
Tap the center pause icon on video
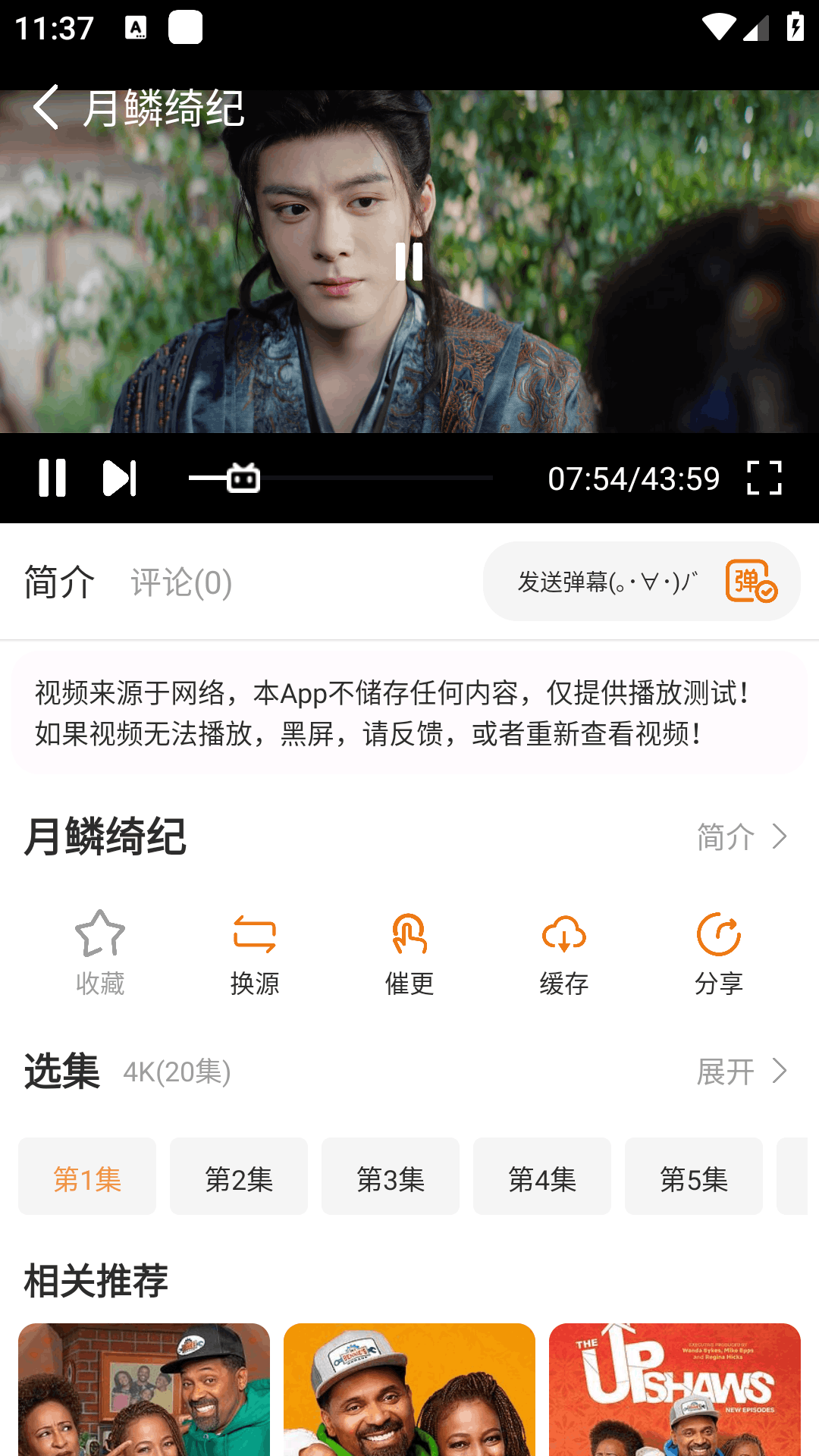tap(409, 262)
